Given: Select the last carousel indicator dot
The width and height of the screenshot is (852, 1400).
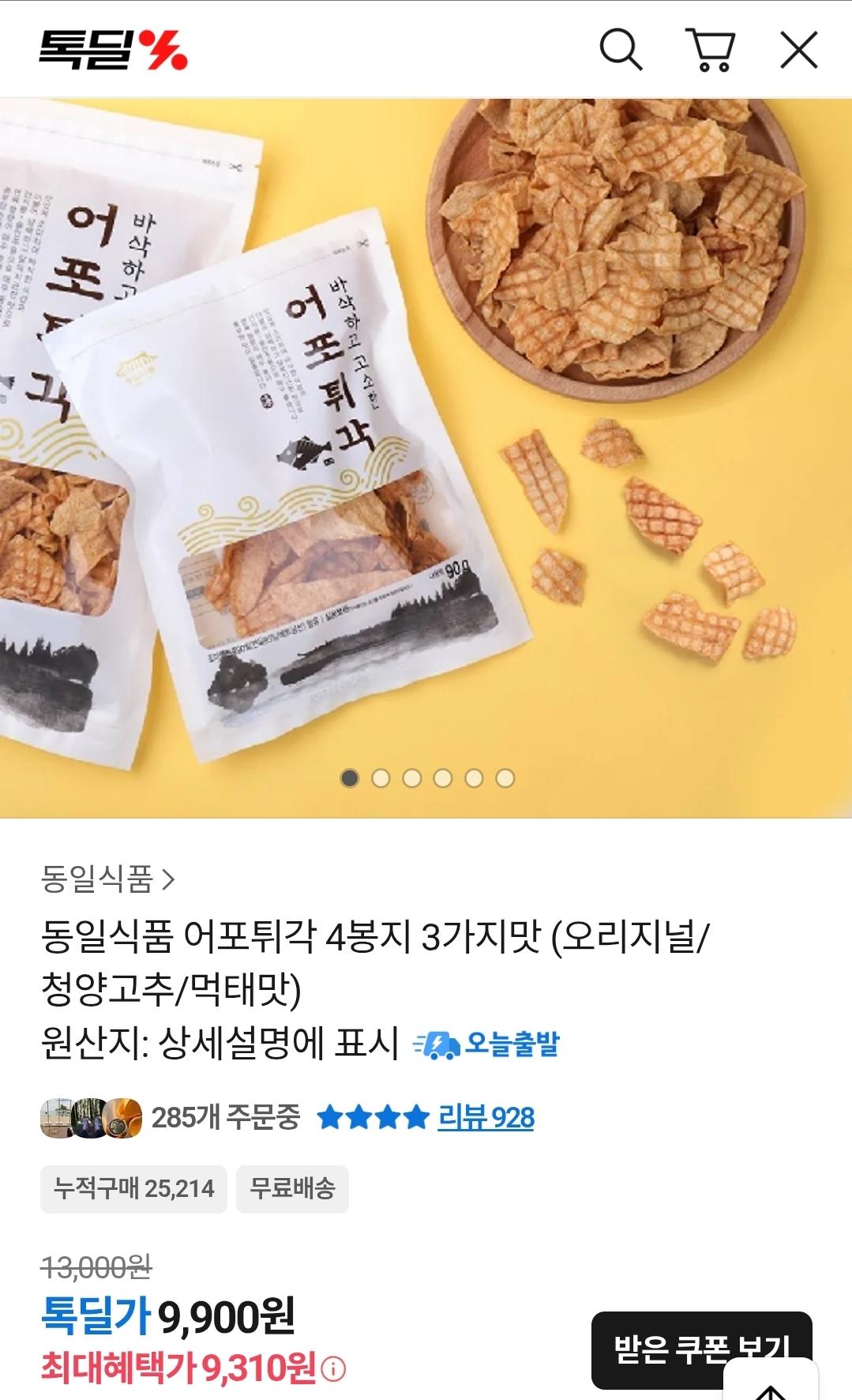Looking at the screenshot, I should coord(503,777).
